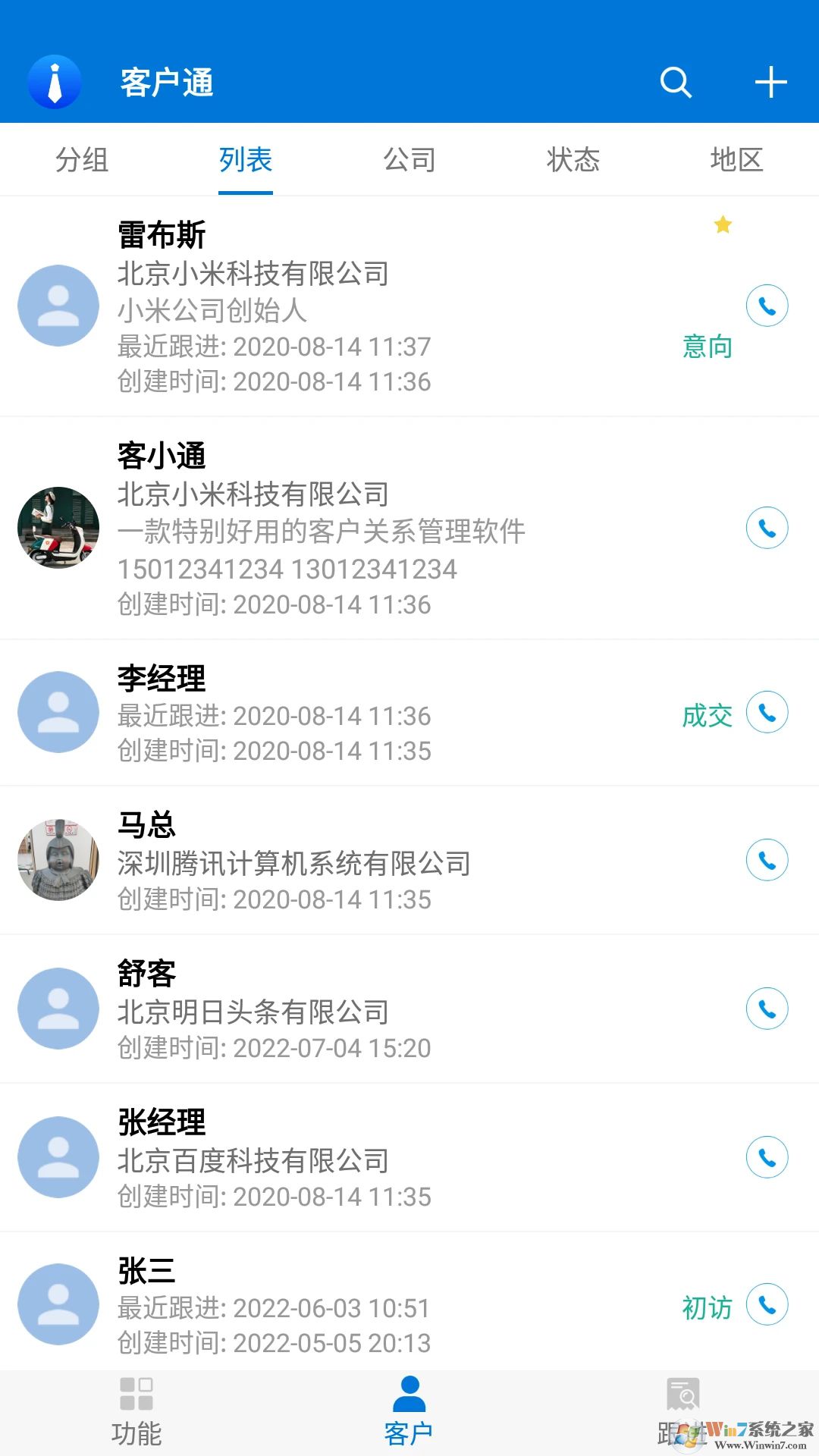This screenshot has width=819, height=1456.
Task: Tap the phone icon beside 舒客
Action: (x=767, y=1009)
